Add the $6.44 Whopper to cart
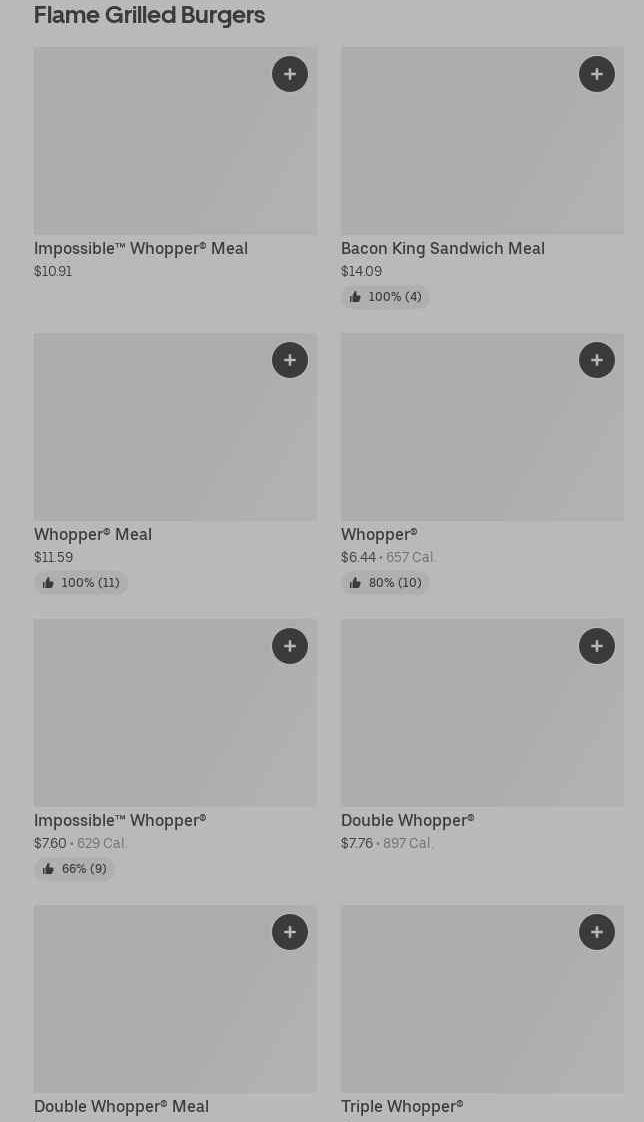The width and height of the screenshot is (644, 1122). (x=597, y=360)
